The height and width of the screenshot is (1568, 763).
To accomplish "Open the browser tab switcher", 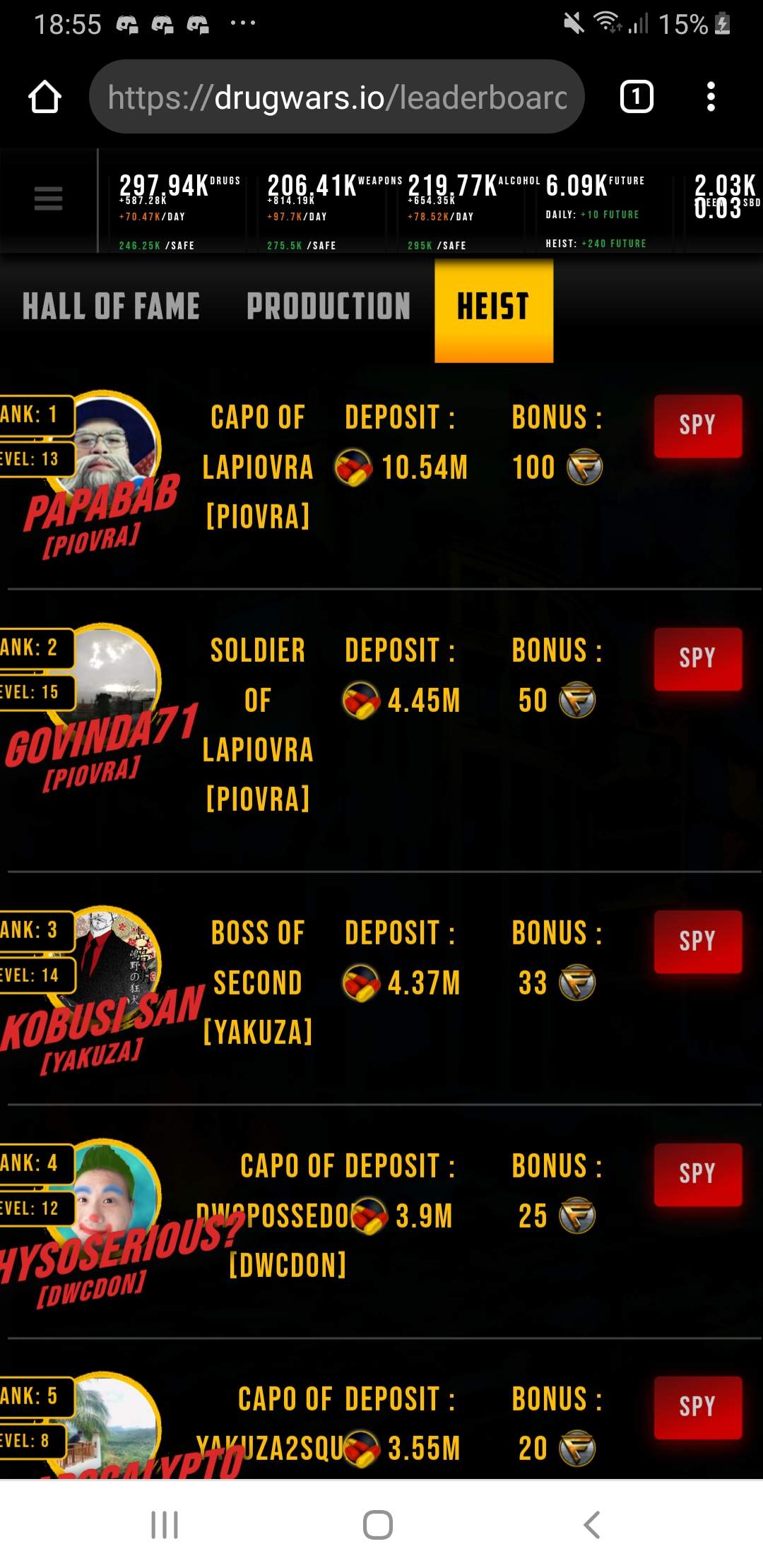I will pos(636,97).
